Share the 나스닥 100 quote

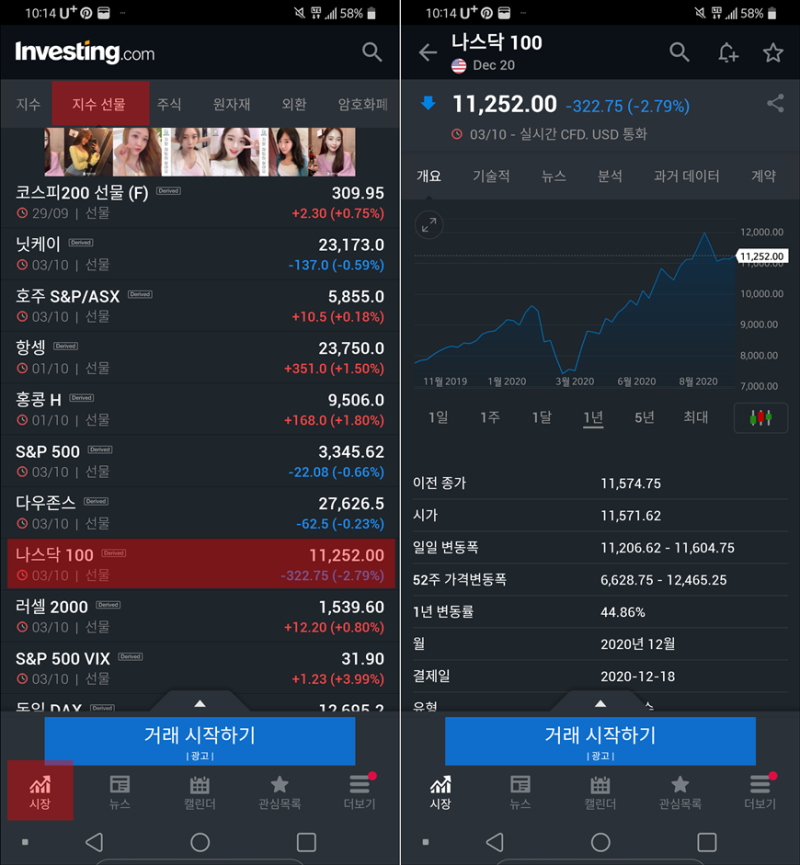[775, 103]
